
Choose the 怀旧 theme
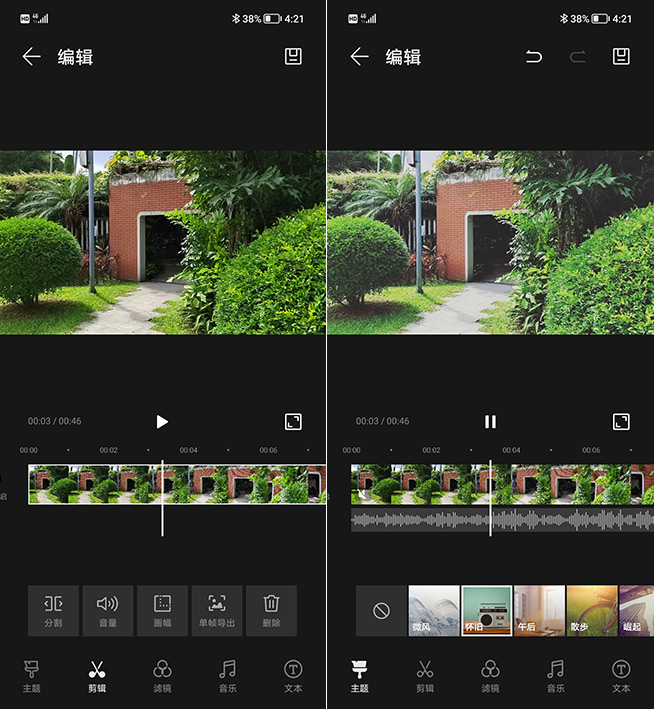486,611
